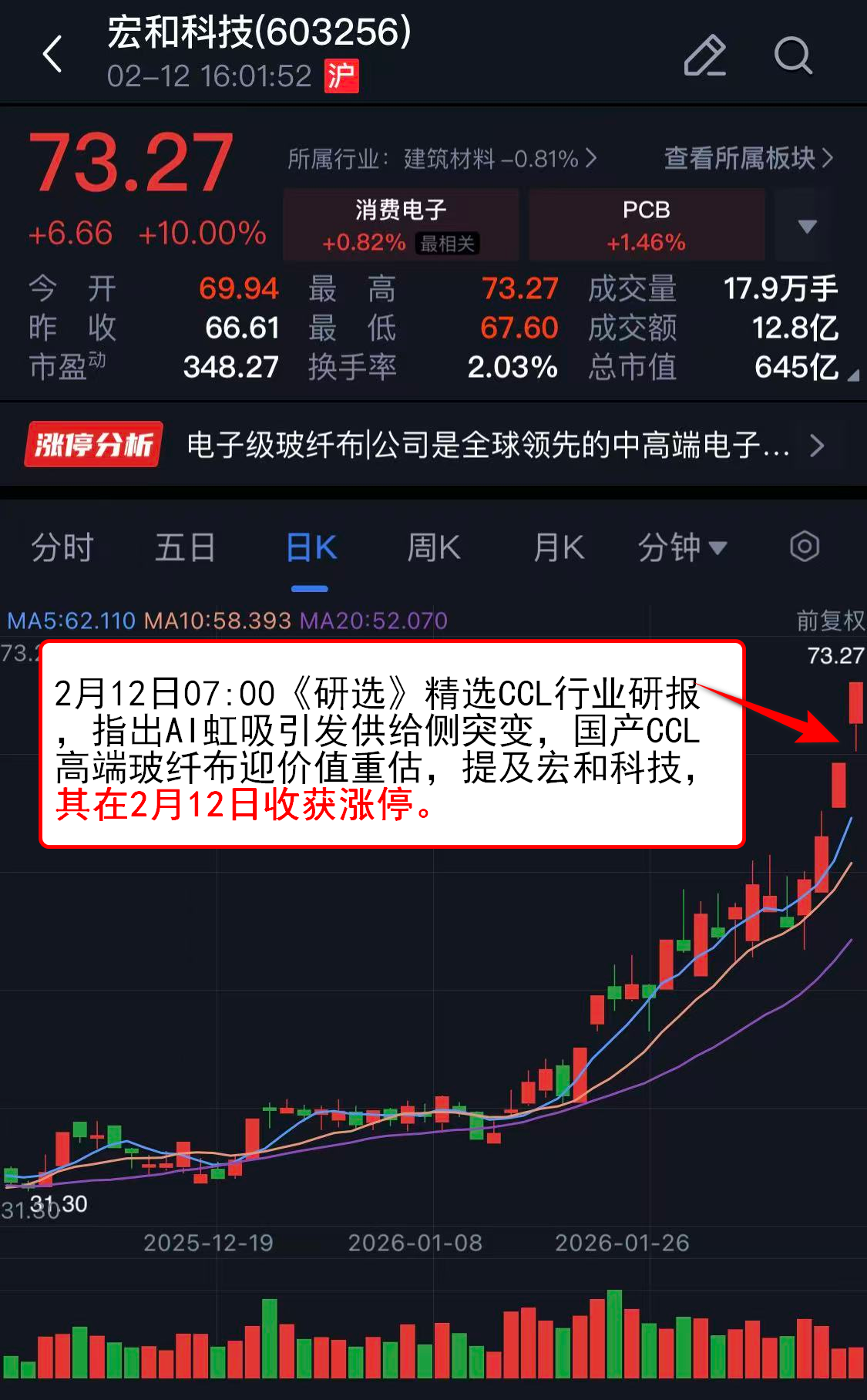Screen dimensions: 867x1400
Task: Open the 消费电子 sector chip
Action: tap(401, 225)
